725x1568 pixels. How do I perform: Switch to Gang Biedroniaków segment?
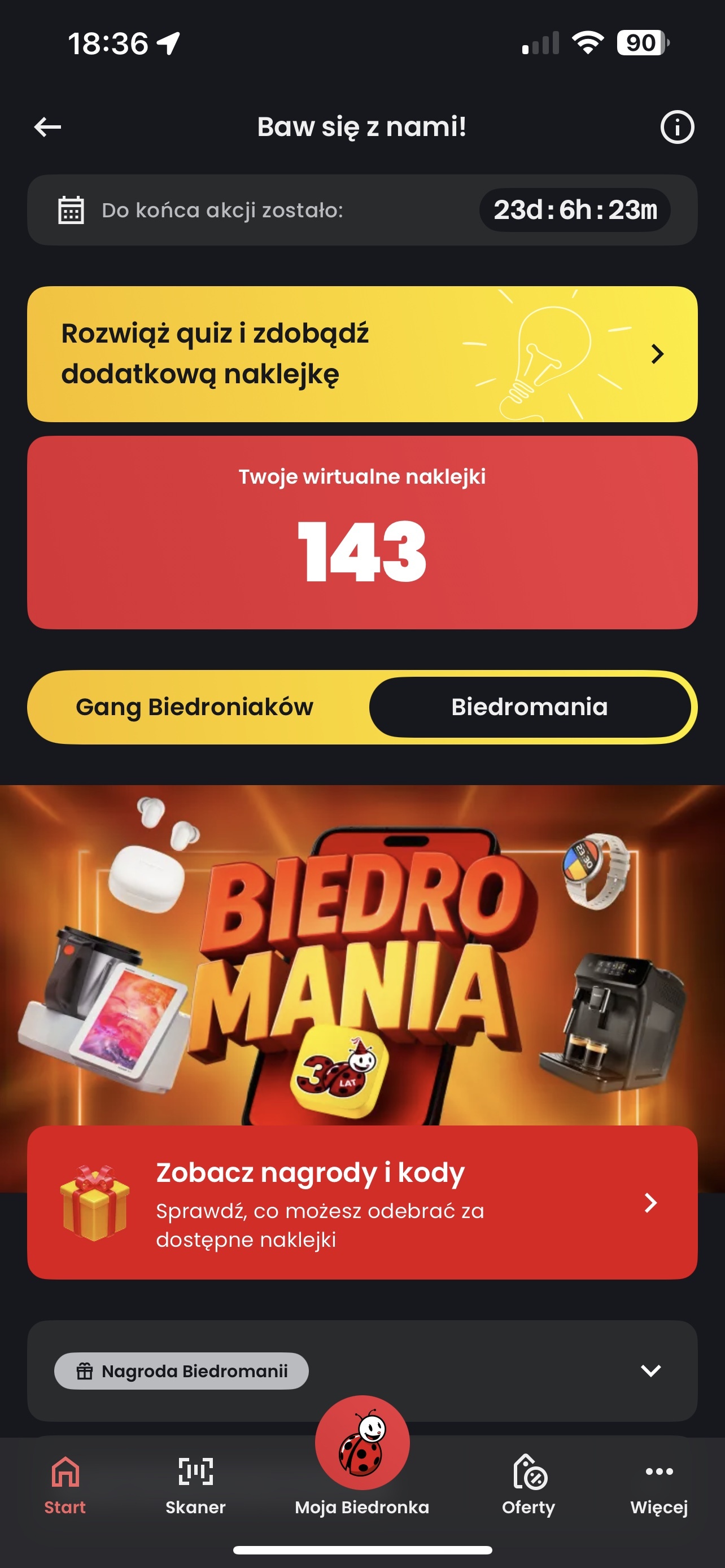(195, 707)
